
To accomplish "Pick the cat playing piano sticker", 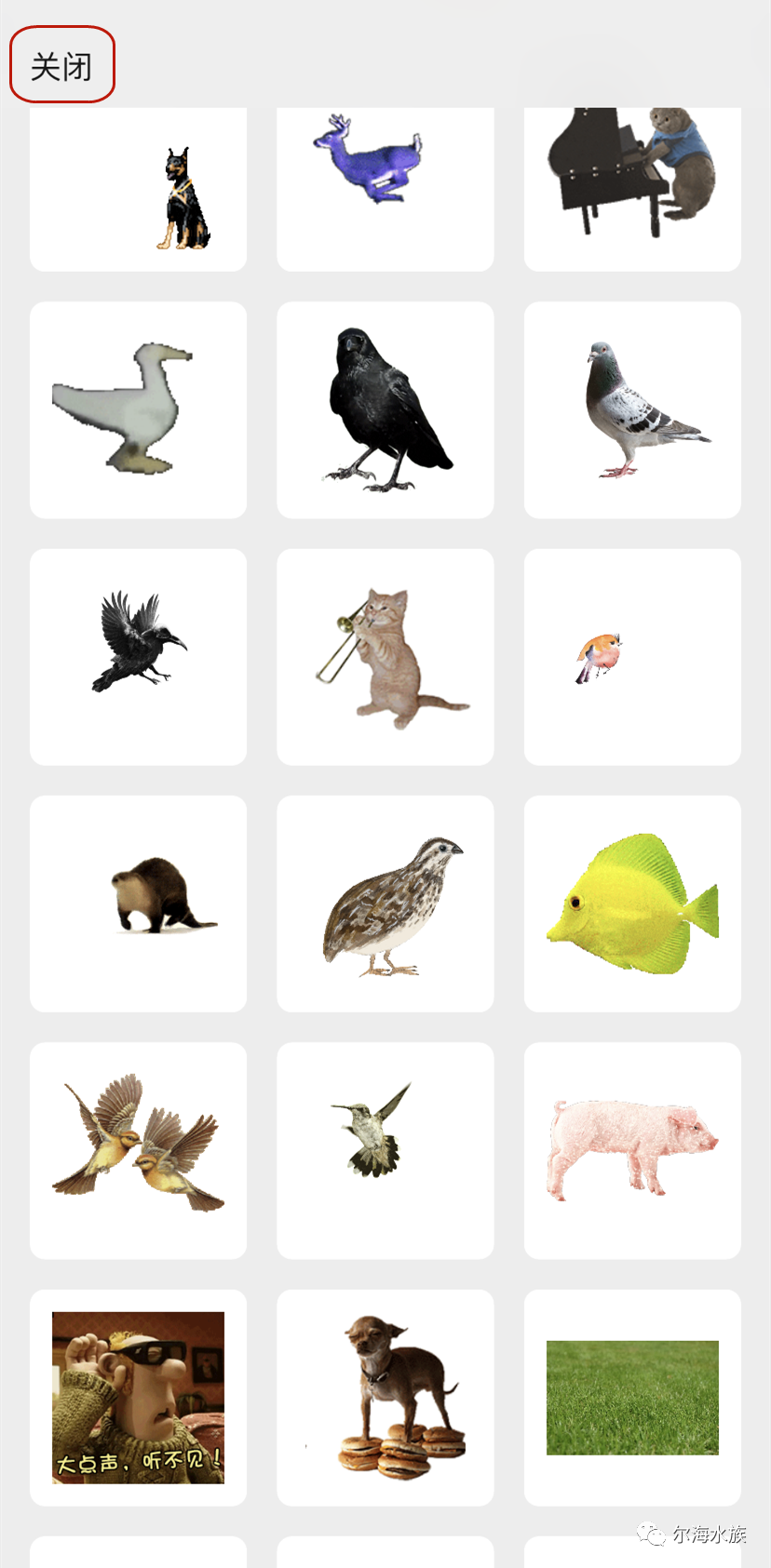I will (x=632, y=190).
